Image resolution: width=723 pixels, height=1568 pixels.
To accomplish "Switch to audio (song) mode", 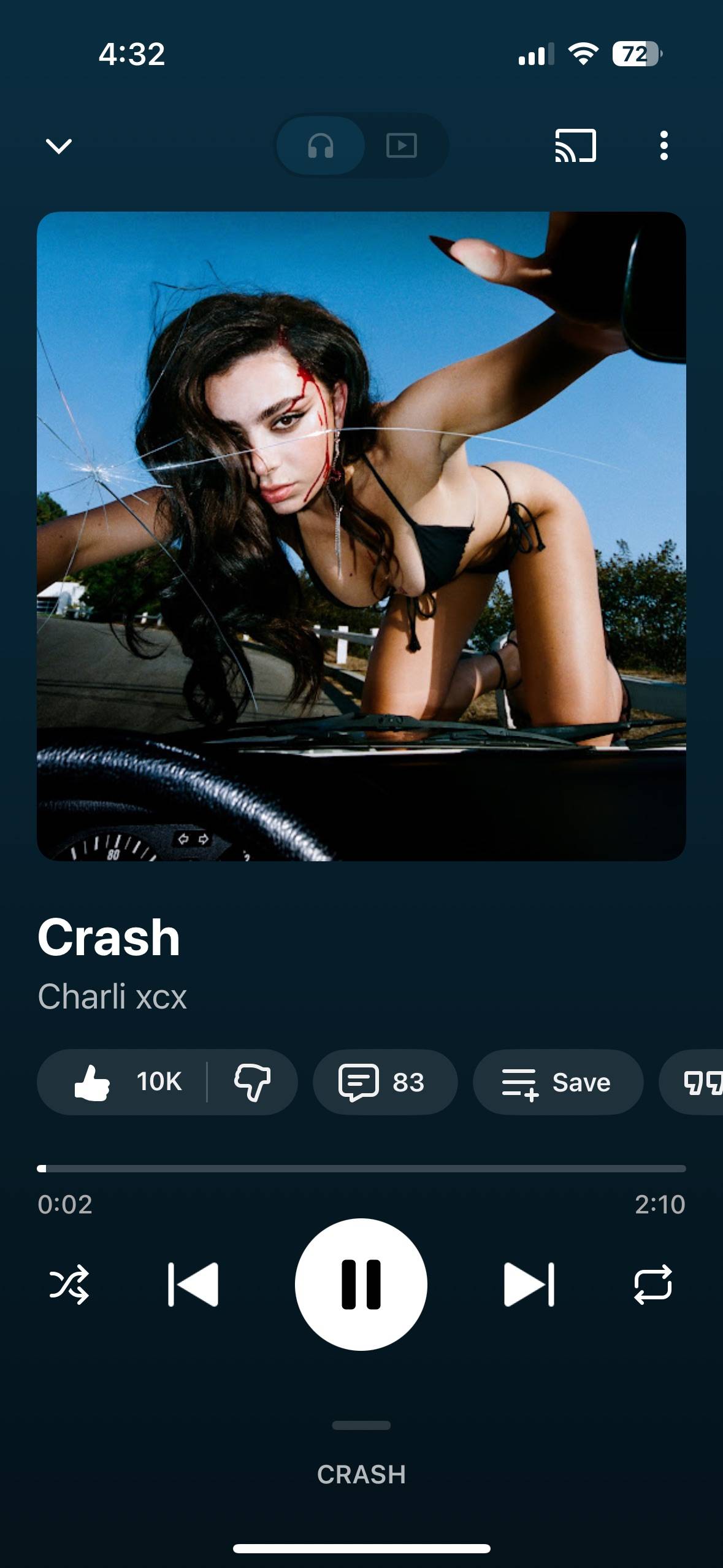I will (321, 146).
